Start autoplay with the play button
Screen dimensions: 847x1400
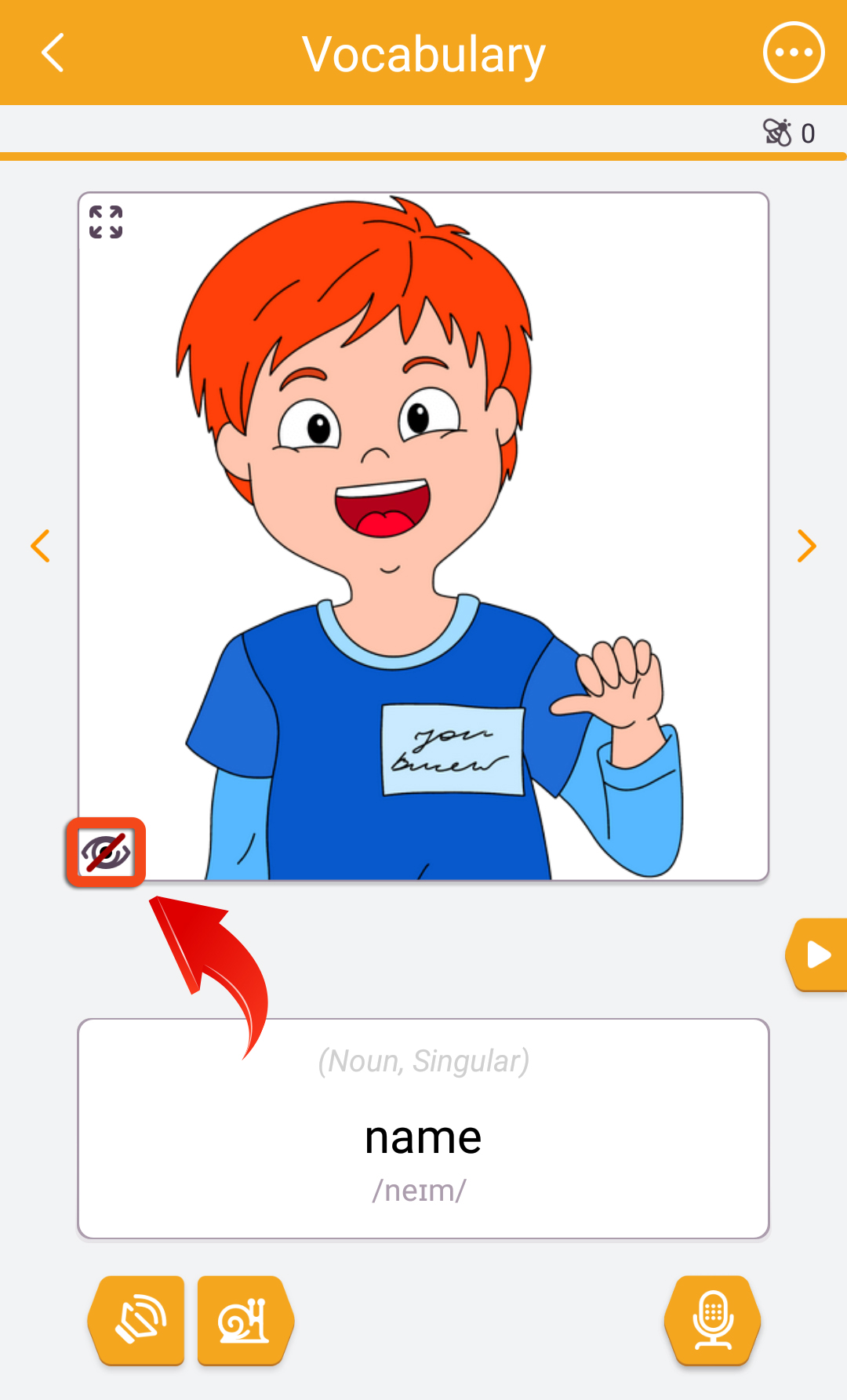[x=818, y=955]
